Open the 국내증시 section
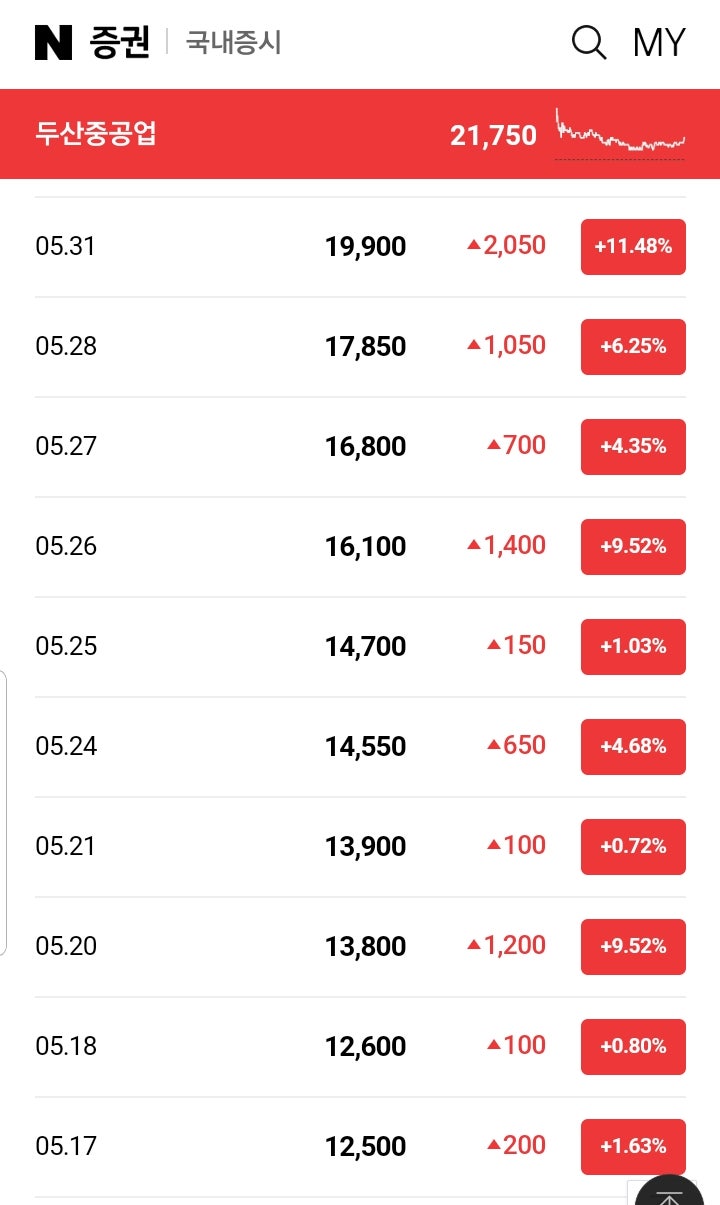This screenshot has height=1205, width=720. click(234, 43)
